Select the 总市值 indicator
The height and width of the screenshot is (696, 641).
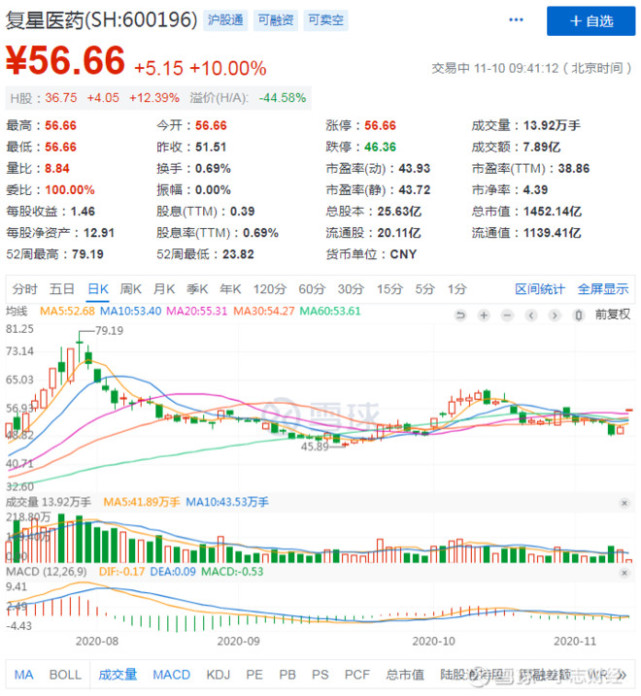[x=402, y=675]
